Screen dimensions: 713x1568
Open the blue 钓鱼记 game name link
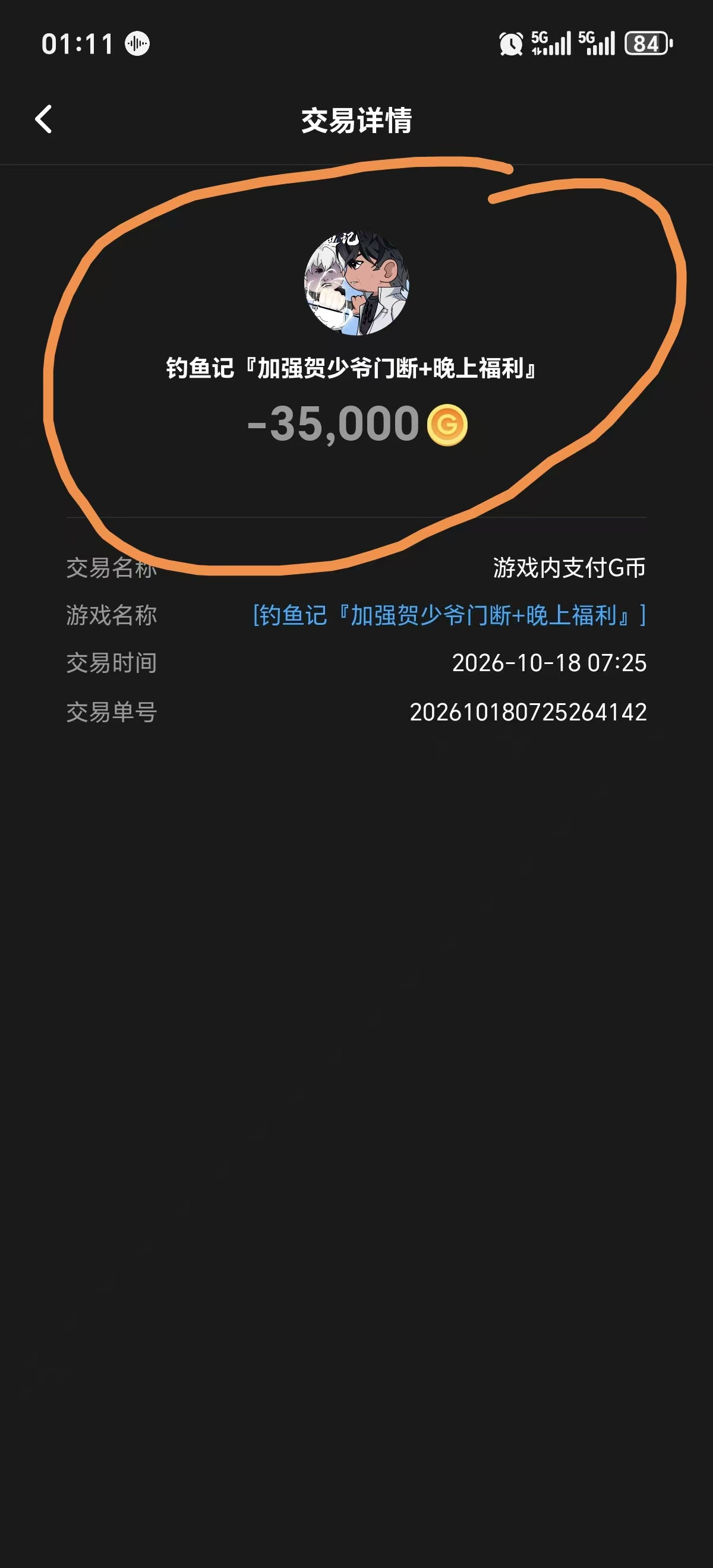click(449, 615)
